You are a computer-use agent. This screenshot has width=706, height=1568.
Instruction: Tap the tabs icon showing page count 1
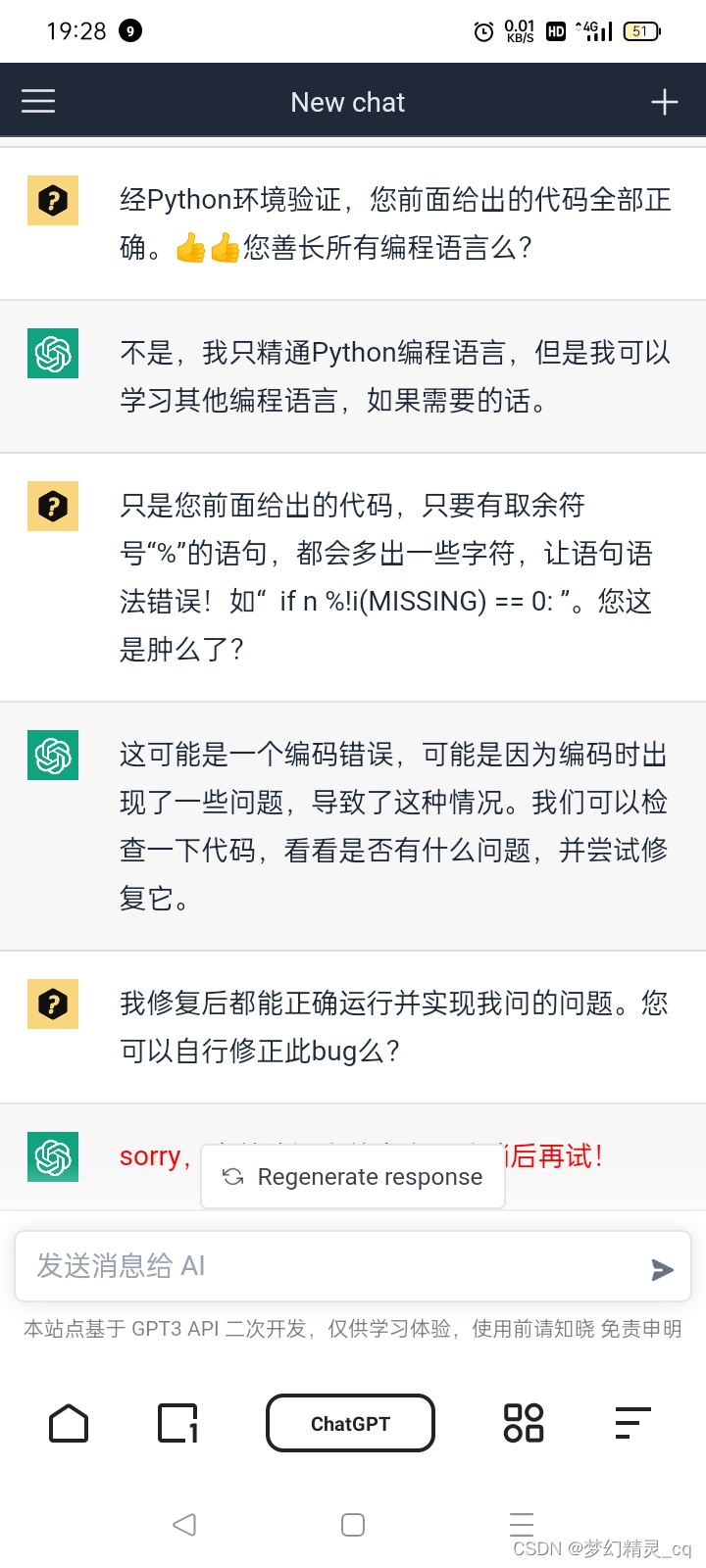[x=177, y=1423]
